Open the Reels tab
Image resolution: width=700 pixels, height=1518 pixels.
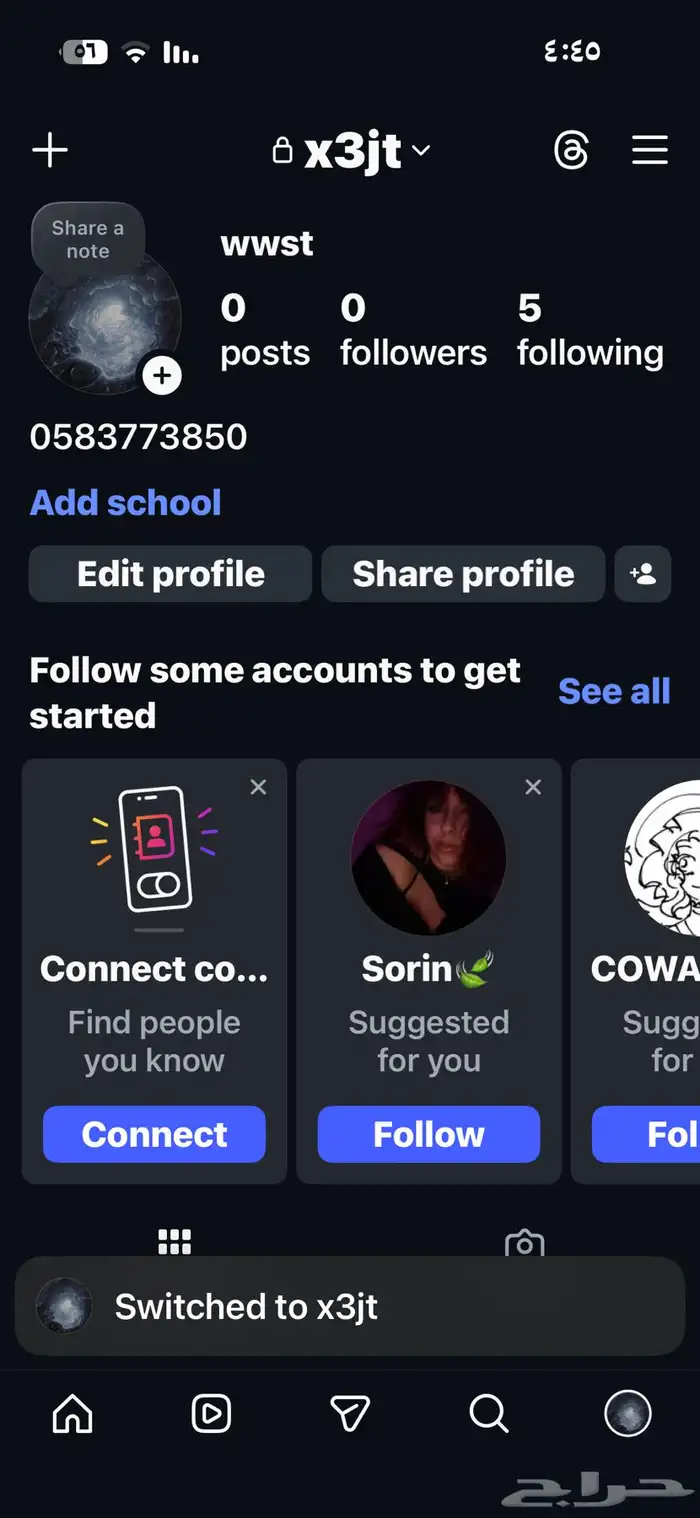point(211,1414)
